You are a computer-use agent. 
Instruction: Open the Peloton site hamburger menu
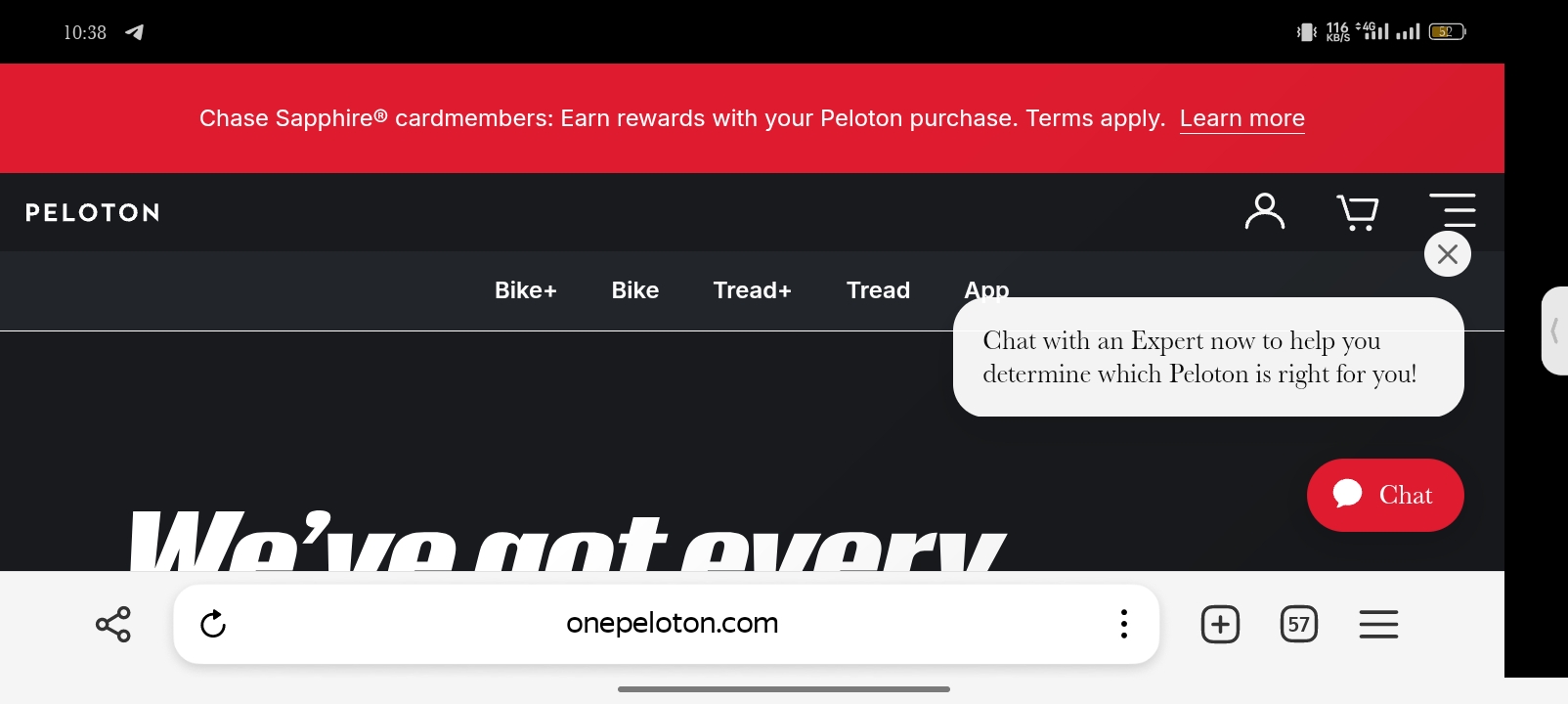1453,209
